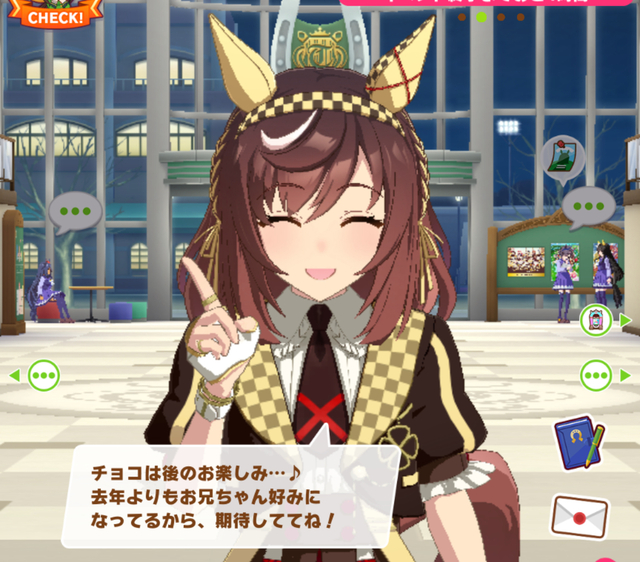
Task: Open the envelope mail icon
Action: click(580, 517)
